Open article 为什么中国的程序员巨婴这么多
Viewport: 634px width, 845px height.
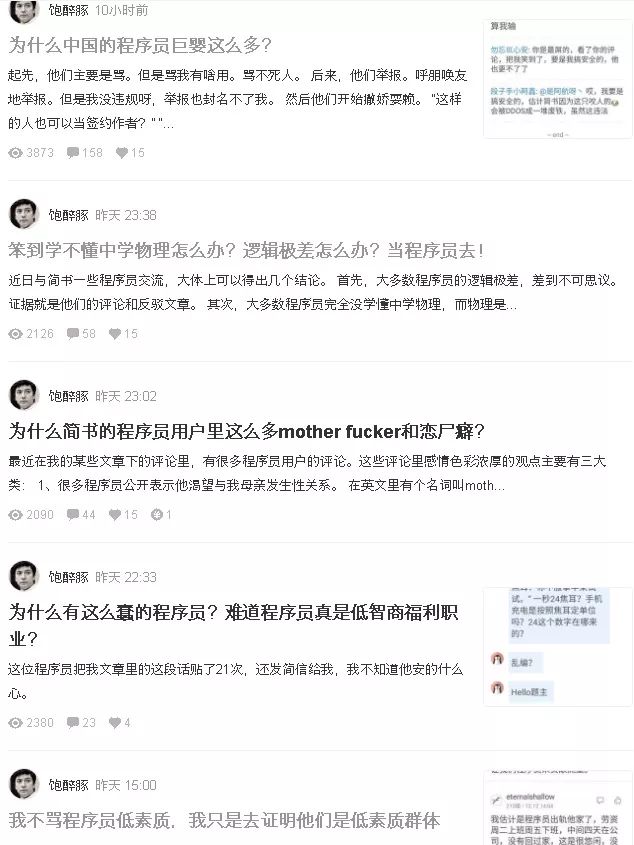[x=140, y=46]
